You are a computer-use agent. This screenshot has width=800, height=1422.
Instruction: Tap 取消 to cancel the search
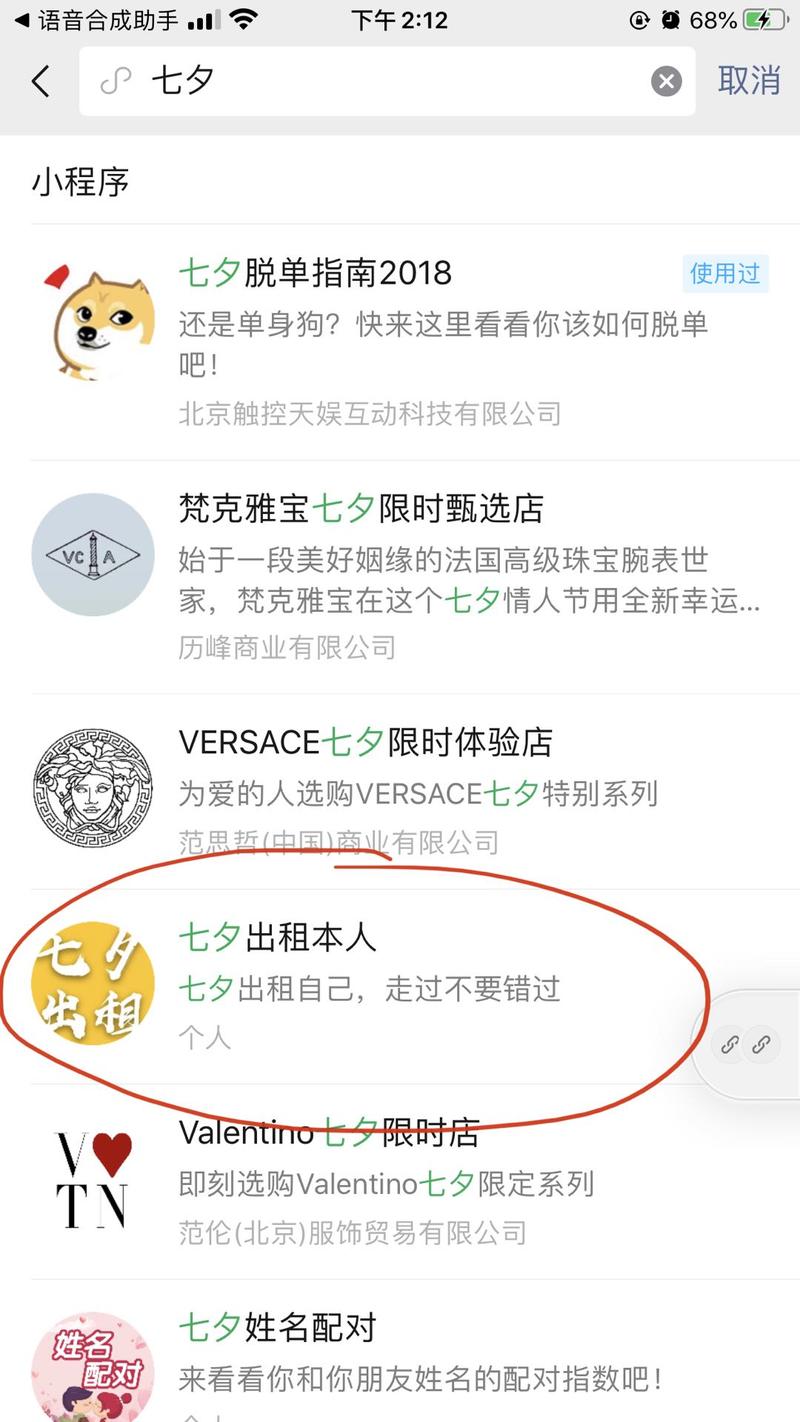click(746, 82)
